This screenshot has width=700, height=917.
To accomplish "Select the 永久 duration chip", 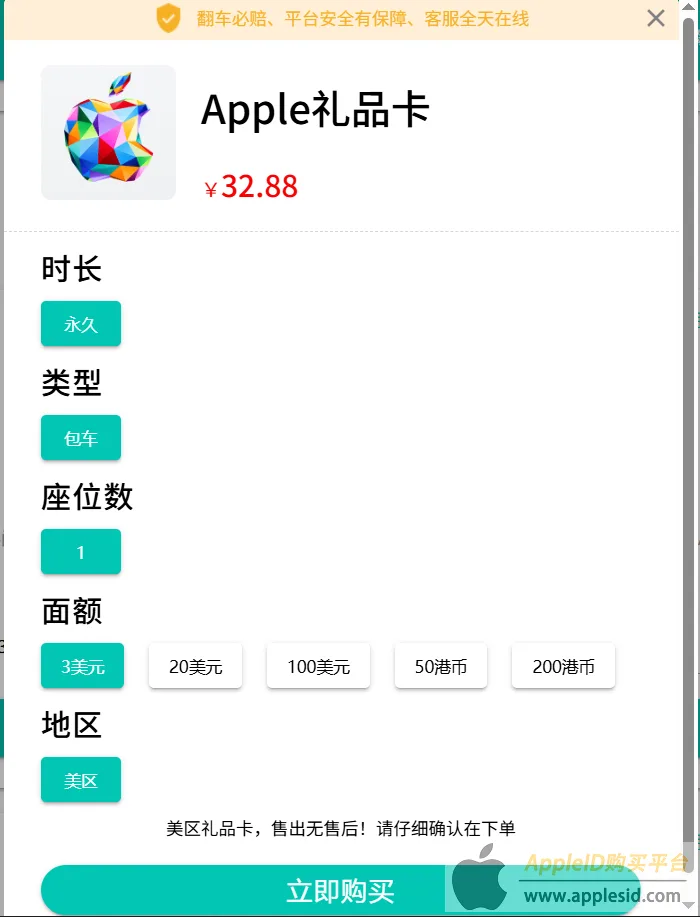I will point(81,324).
